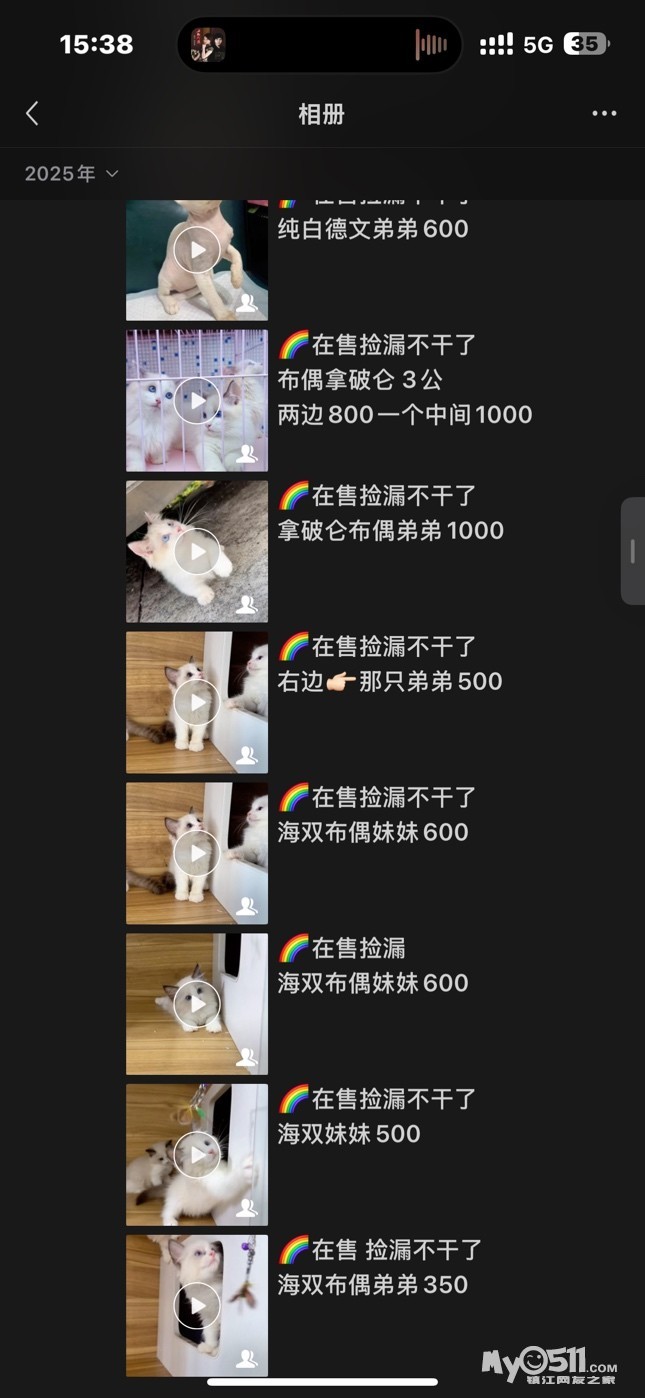The height and width of the screenshot is (1398, 645).
Task: Open 海双布偶妹妹600 video tagged 捡漏不干了
Action: pos(197,854)
